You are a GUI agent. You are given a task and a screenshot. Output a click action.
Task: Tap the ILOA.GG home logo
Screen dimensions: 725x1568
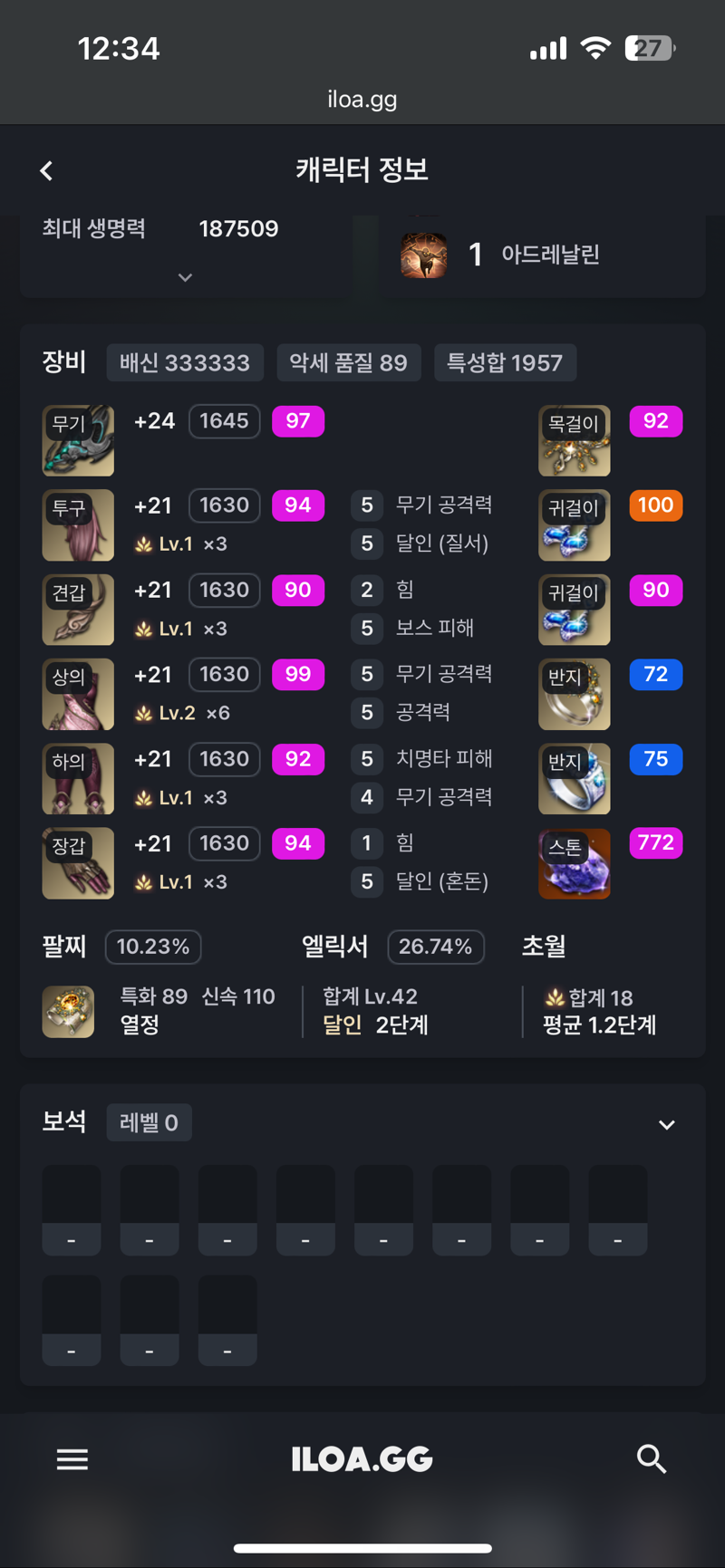tap(362, 1458)
